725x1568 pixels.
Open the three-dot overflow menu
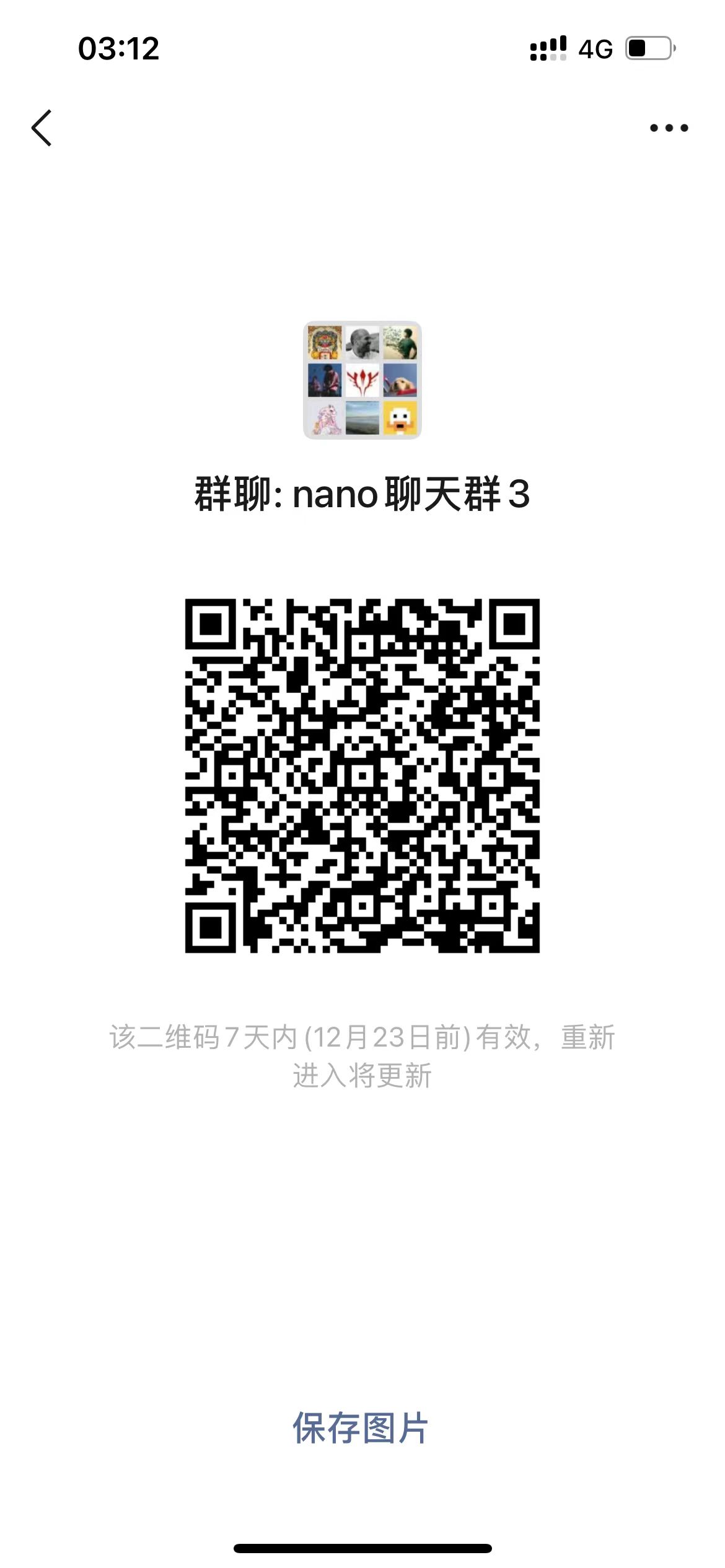tap(669, 128)
